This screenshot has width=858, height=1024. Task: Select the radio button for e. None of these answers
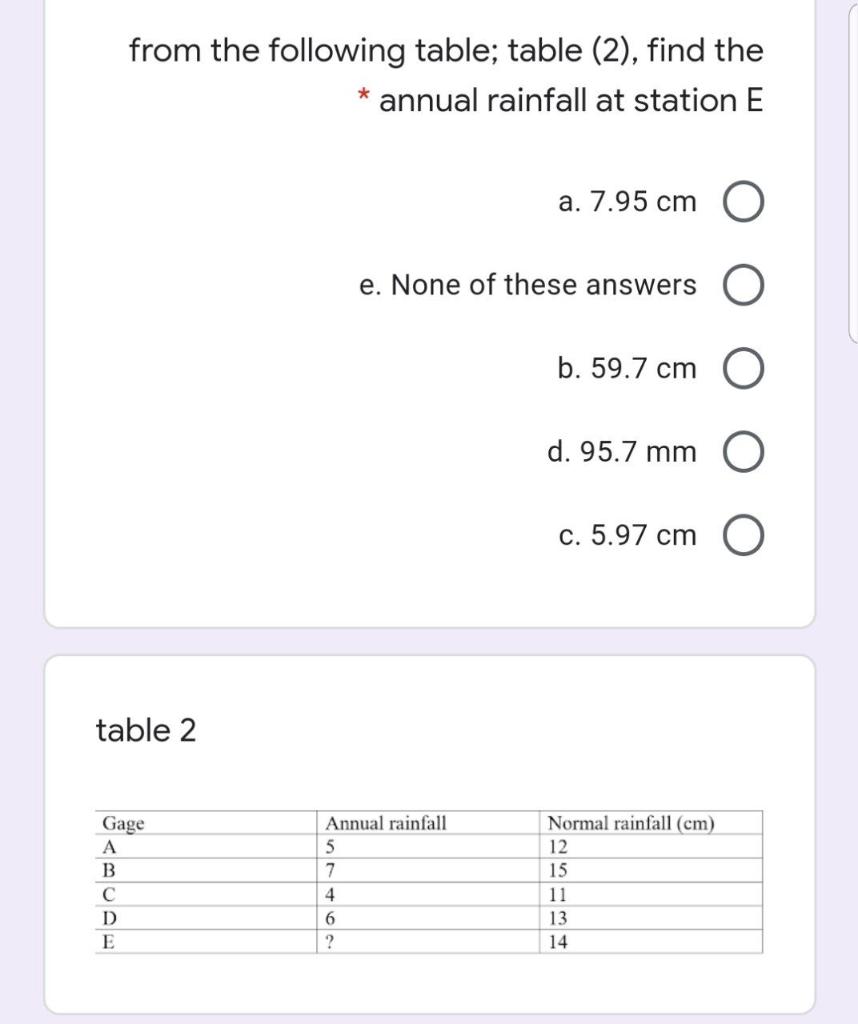pyautogui.click(x=743, y=284)
